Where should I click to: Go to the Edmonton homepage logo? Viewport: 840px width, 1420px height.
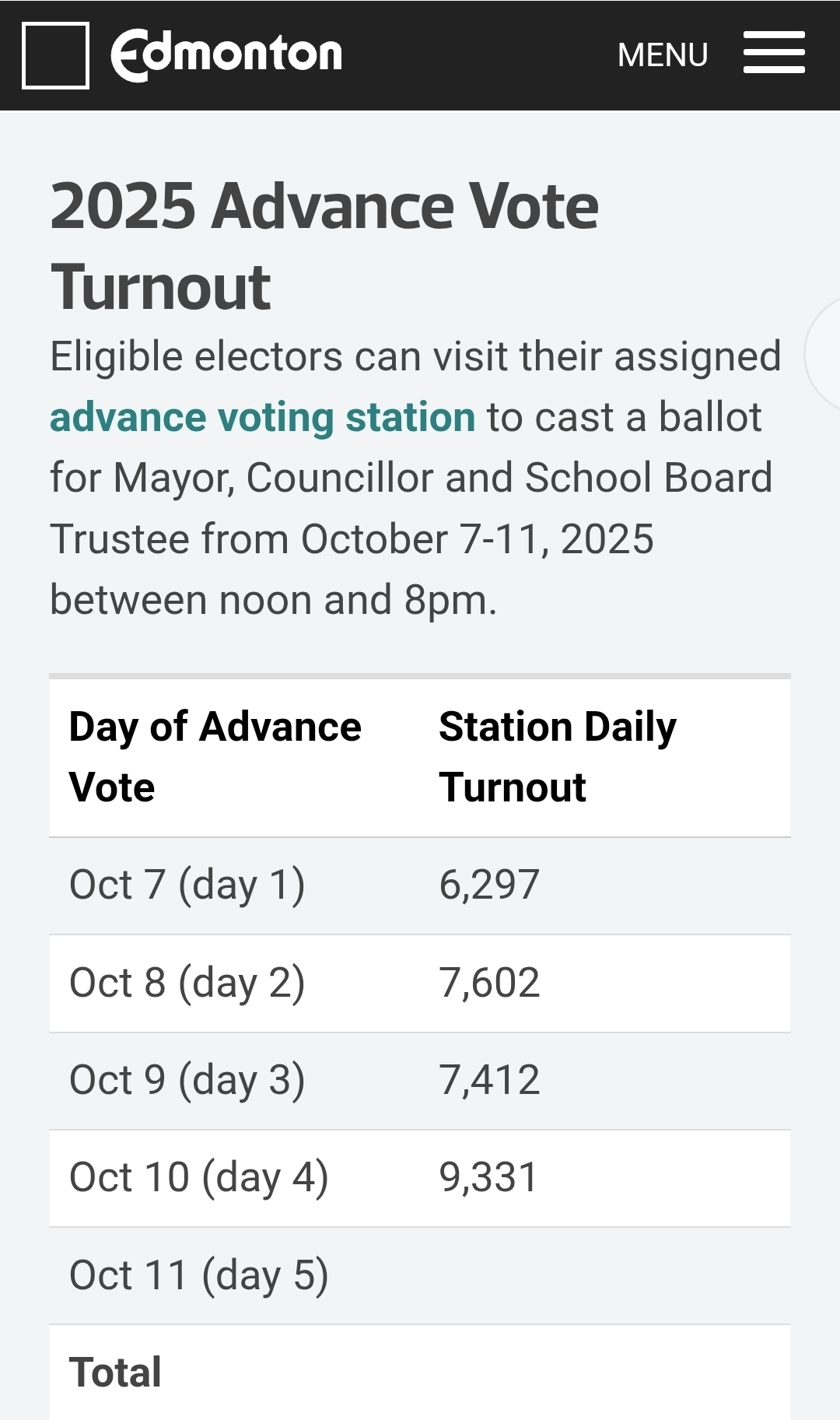click(226, 54)
